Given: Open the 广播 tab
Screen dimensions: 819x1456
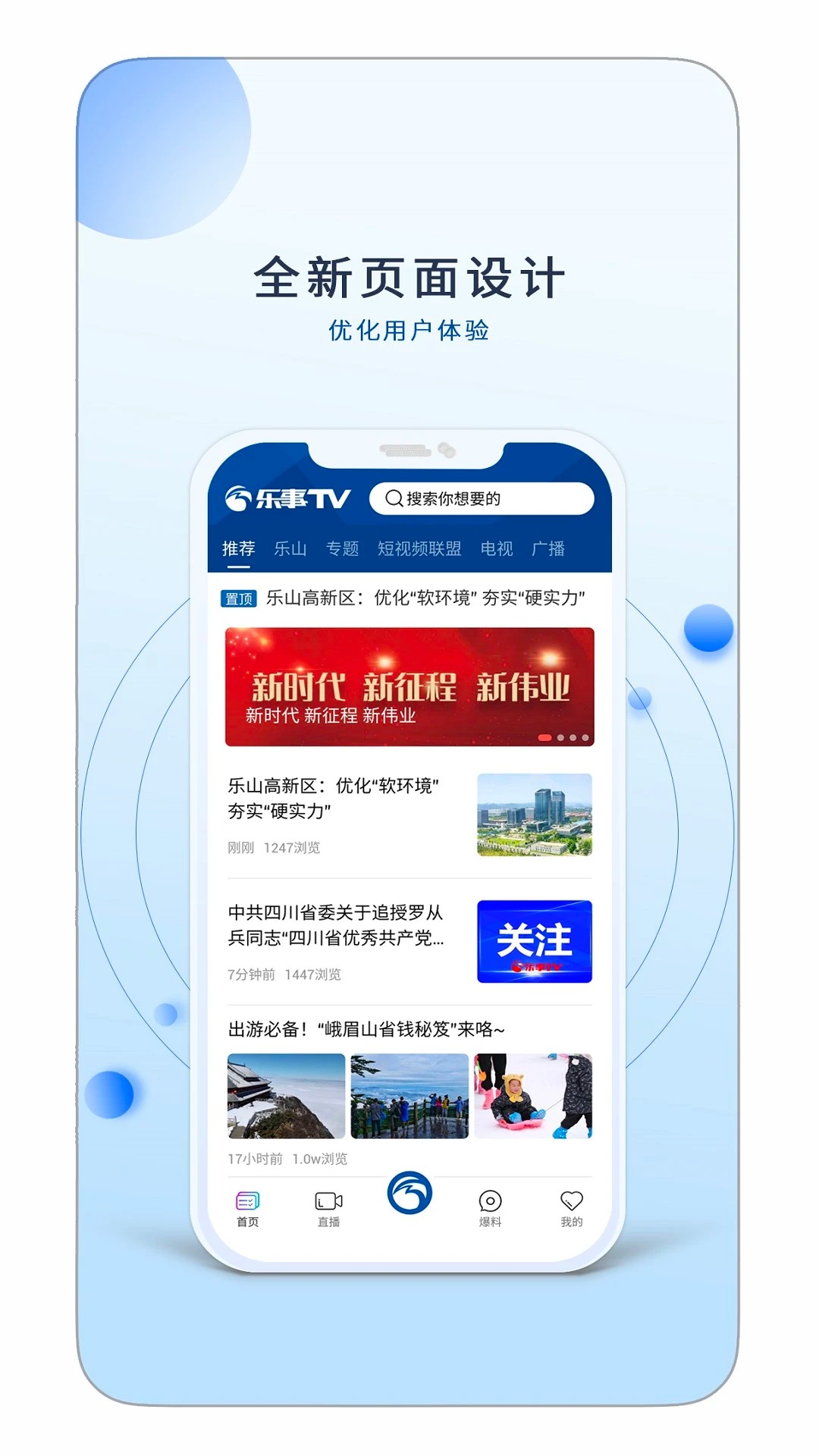Looking at the screenshot, I should 549,548.
